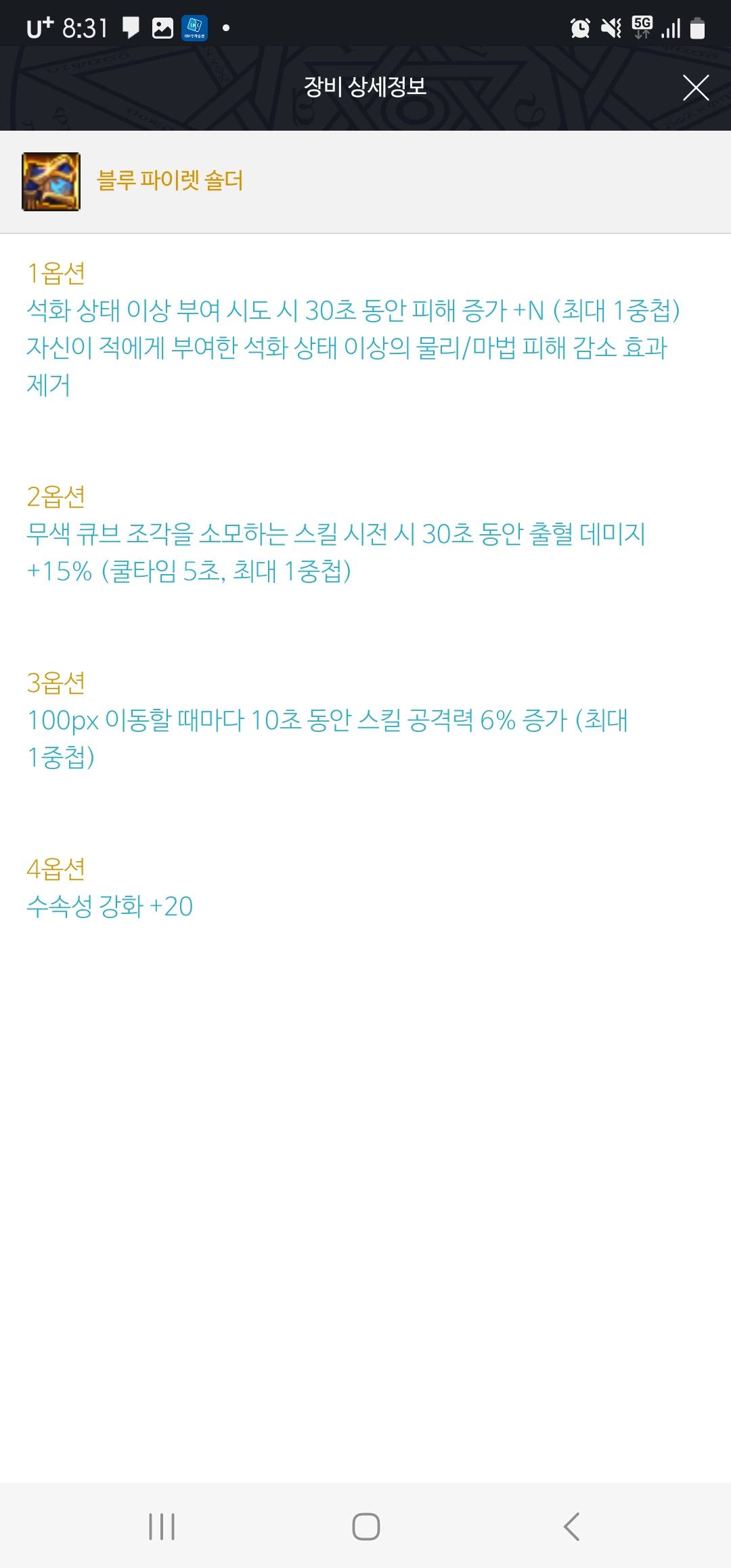Screen dimensions: 731x1568
Task: Close the 장비 상세정보 panel
Action: click(x=696, y=88)
